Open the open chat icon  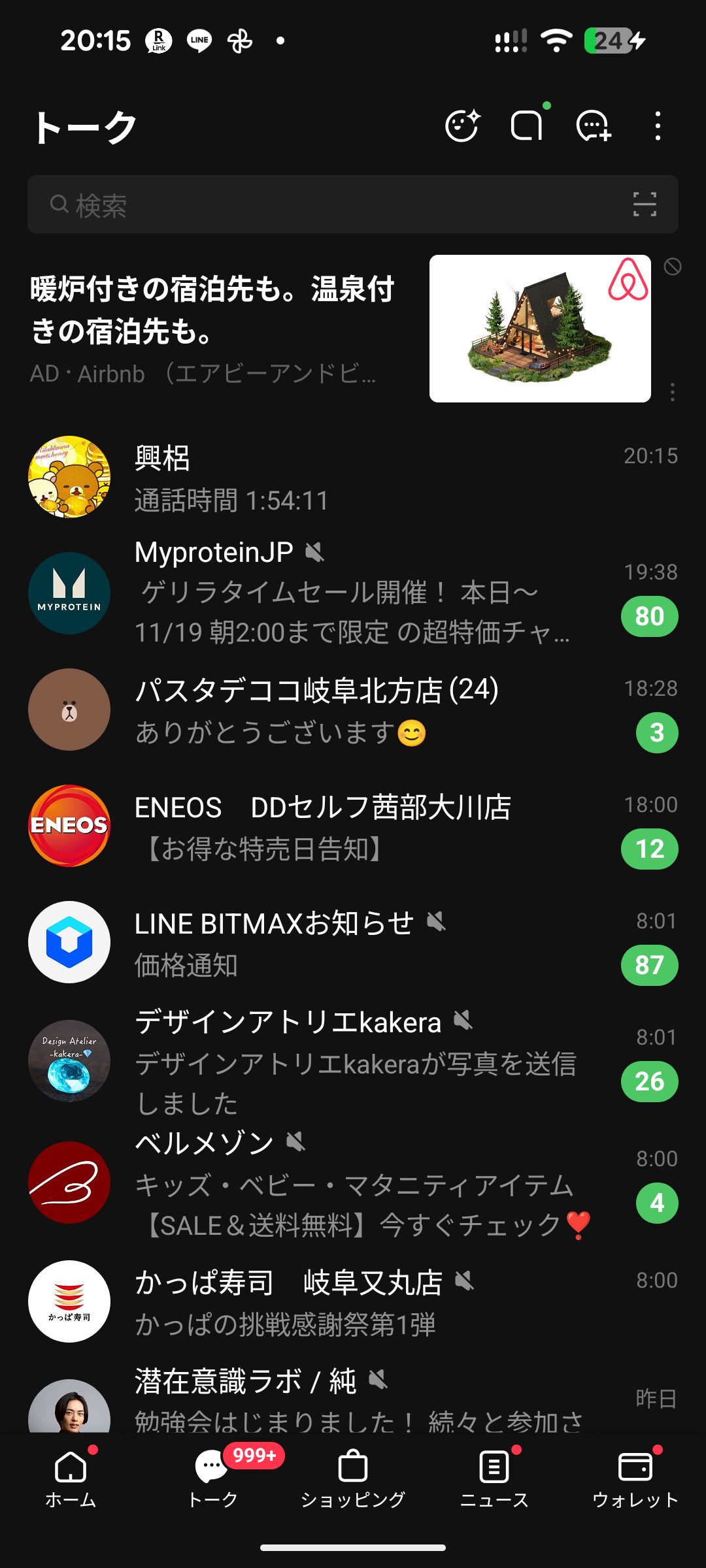tap(527, 126)
